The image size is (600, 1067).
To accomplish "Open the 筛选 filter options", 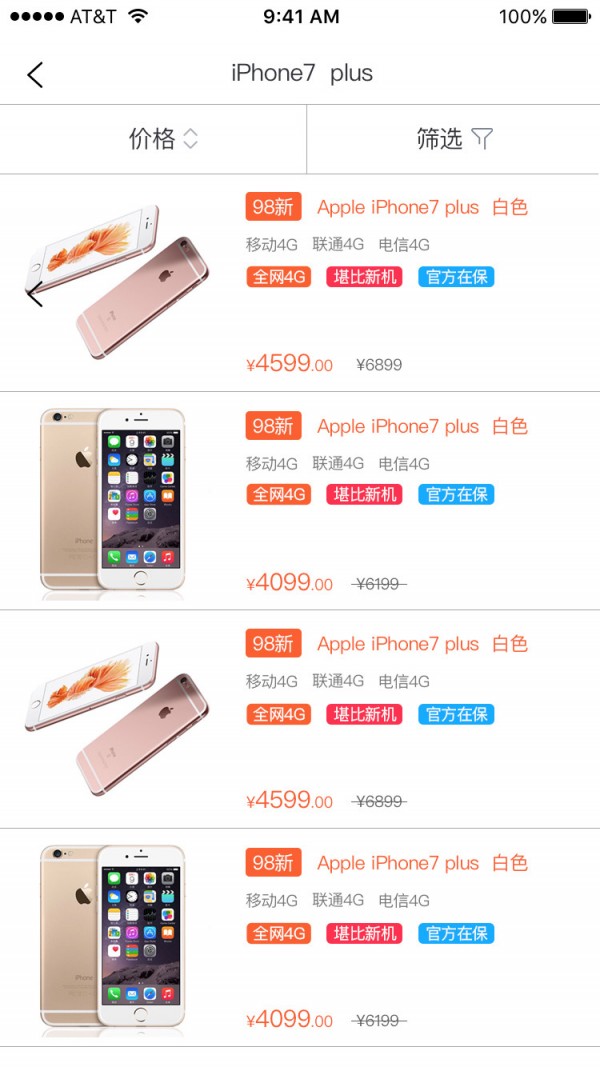I will pos(454,139).
